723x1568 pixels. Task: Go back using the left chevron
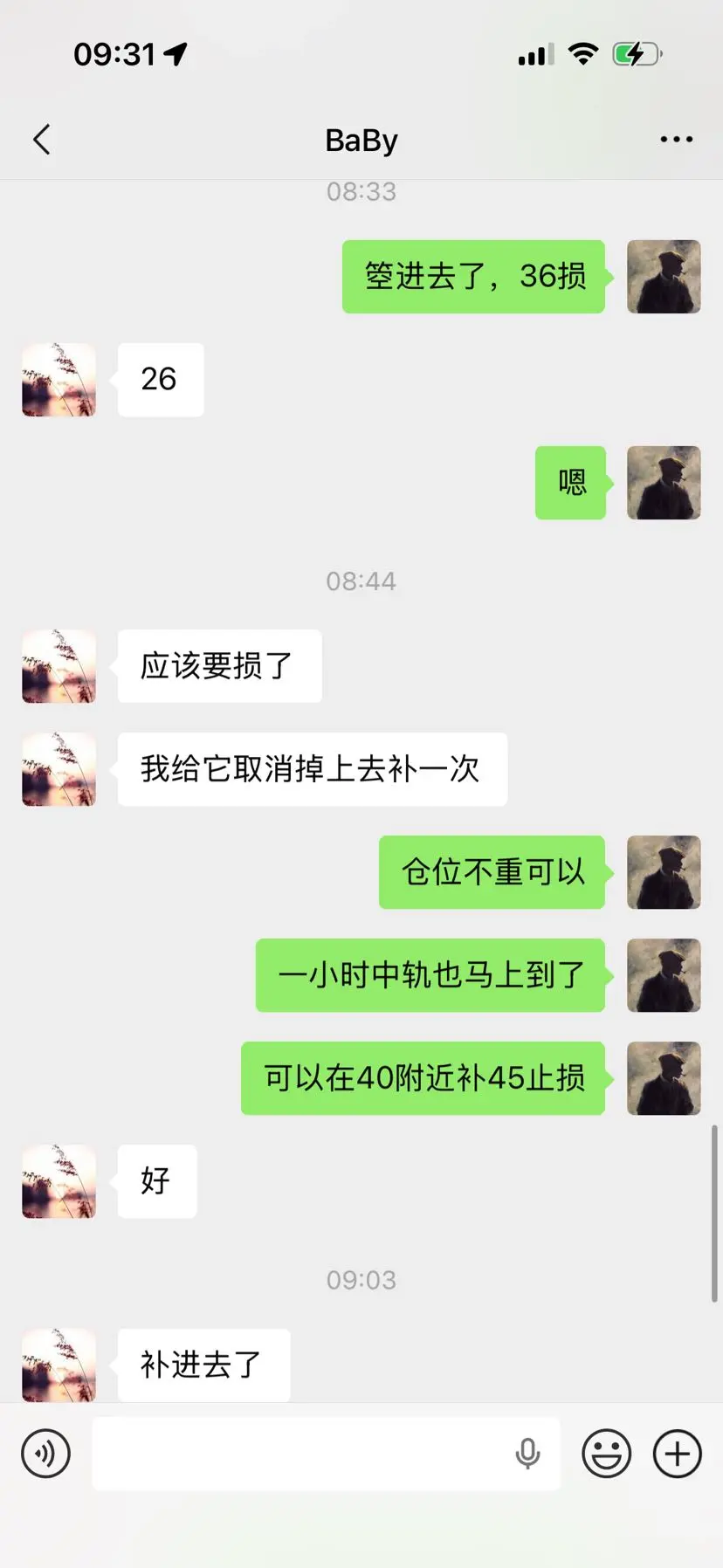[x=41, y=139]
